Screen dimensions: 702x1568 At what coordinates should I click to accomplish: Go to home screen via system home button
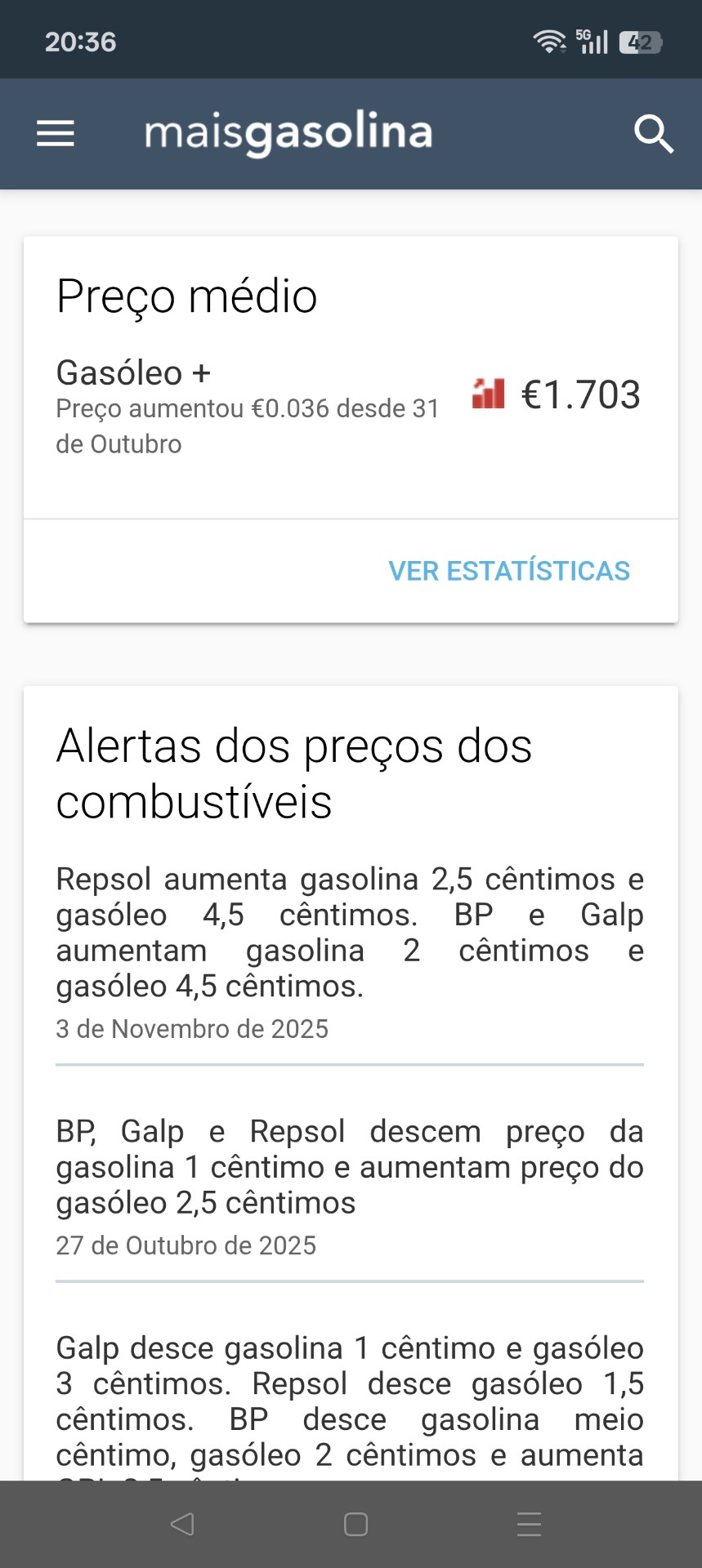coord(355,1524)
